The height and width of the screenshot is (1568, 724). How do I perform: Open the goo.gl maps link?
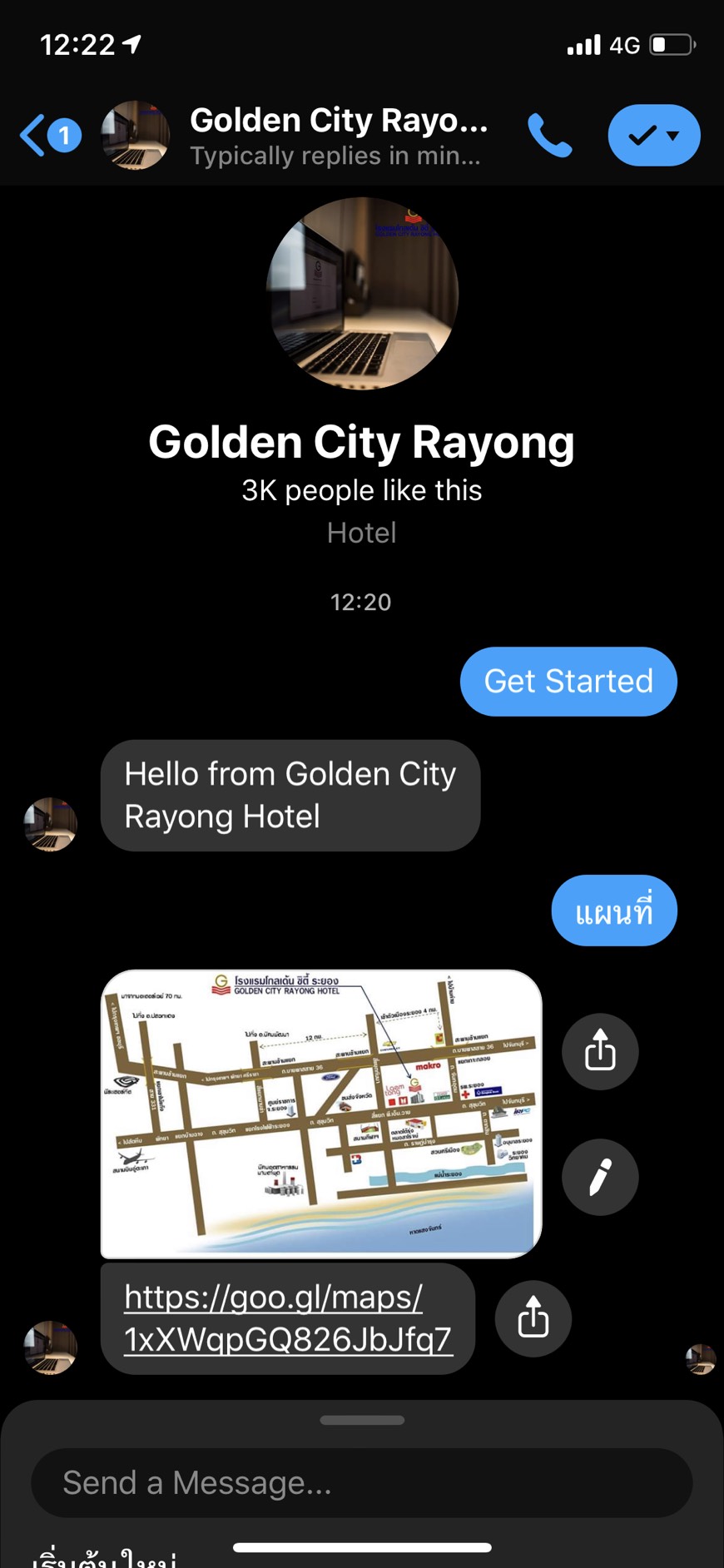288,1318
